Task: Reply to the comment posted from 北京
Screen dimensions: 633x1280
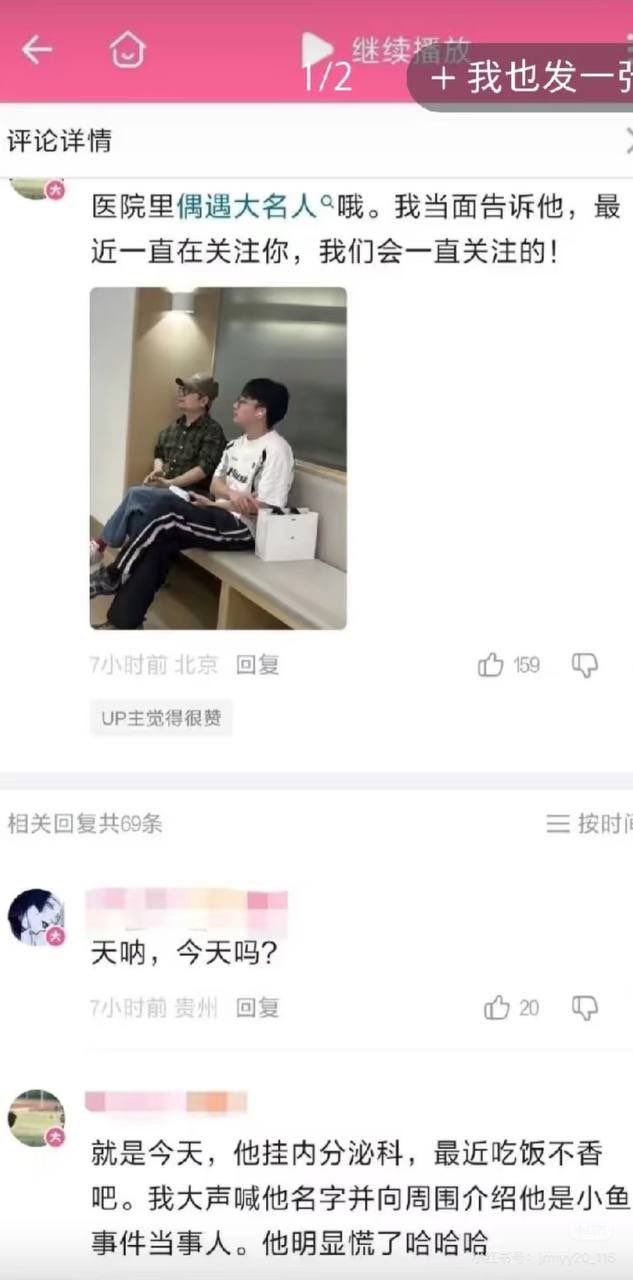Action: pos(257,665)
